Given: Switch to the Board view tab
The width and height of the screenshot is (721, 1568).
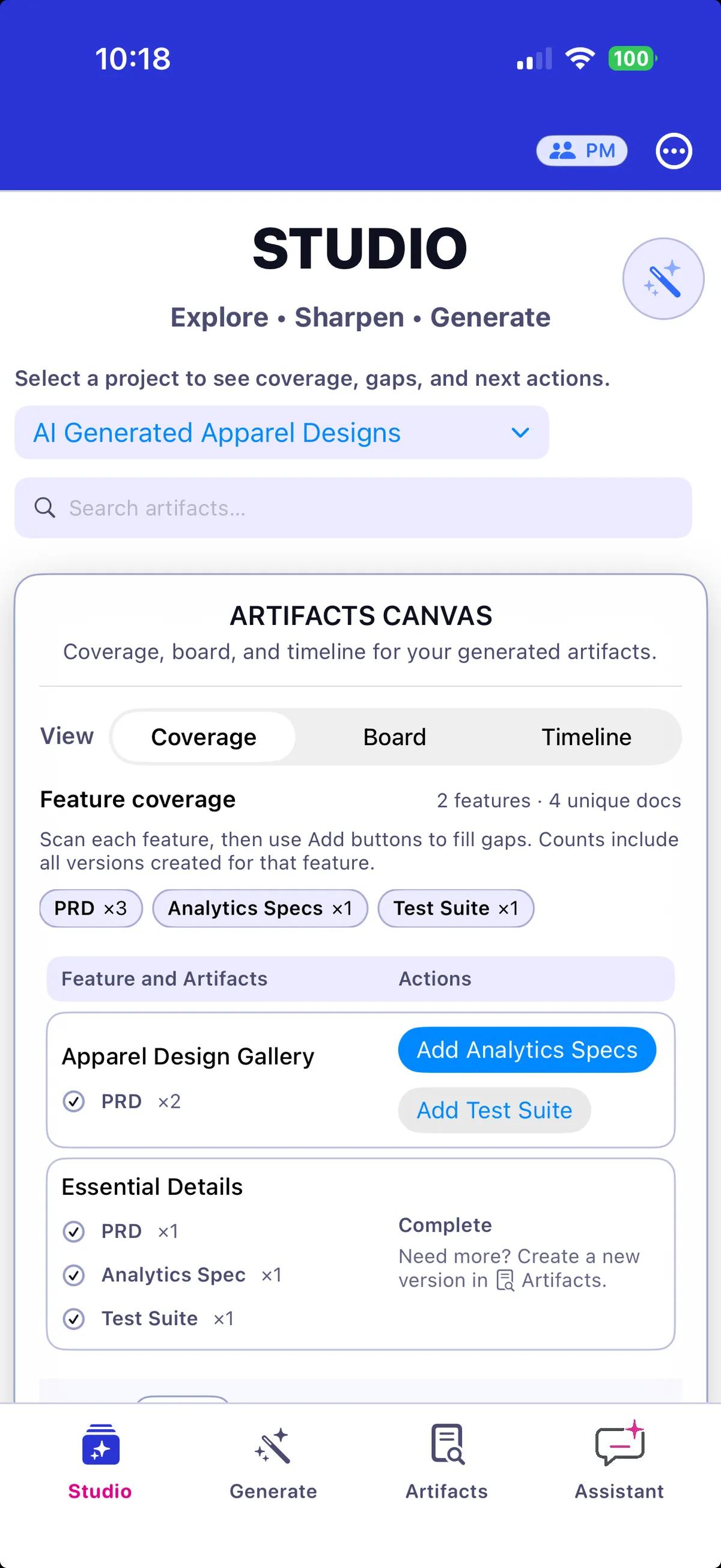Looking at the screenshot, I should click(x=394, y=737).
